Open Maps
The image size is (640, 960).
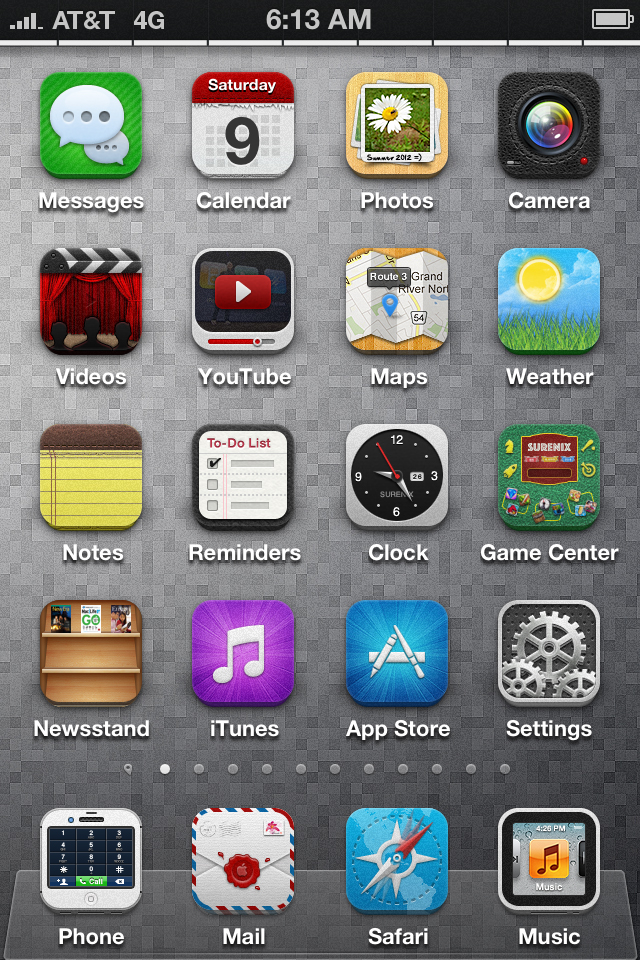click(x=397, y=301)
